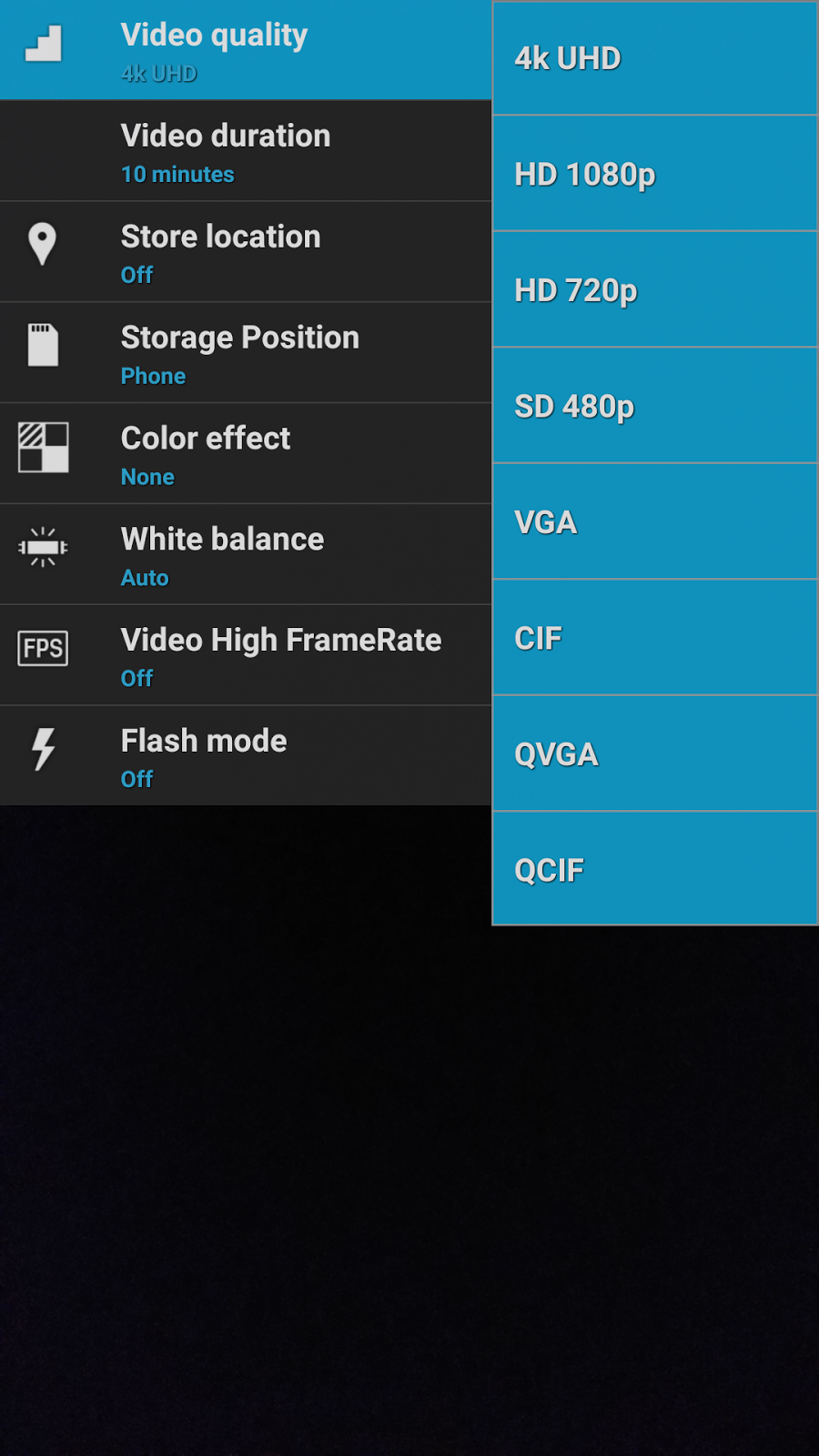Turn on Flash mode
This screenshot has width=819, height=1456.
tap(246, 755)
